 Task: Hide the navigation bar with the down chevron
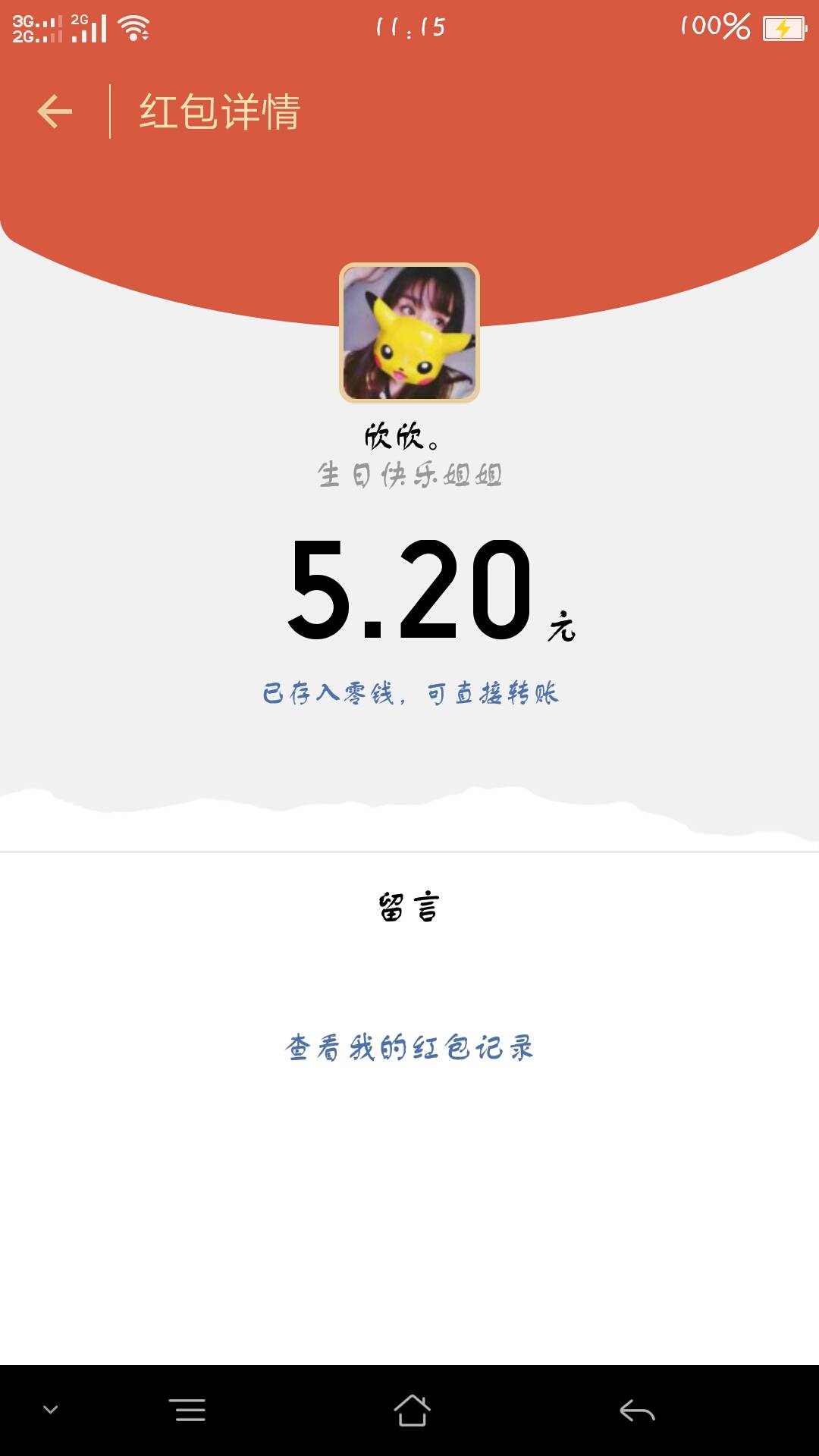tap(51, 1410)
